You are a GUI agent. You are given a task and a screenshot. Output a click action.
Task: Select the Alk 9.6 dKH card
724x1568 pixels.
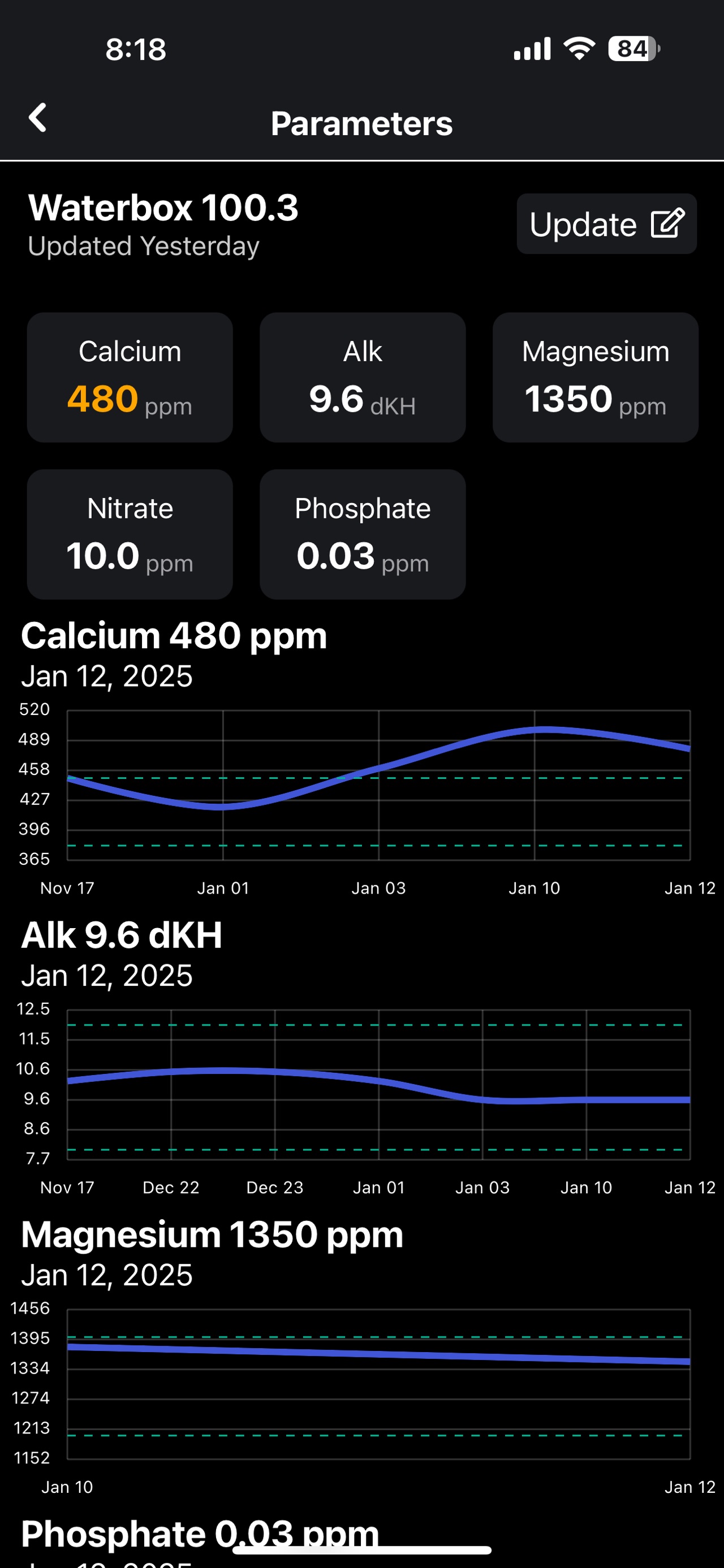pyautogui.click(x=363, y=378)
